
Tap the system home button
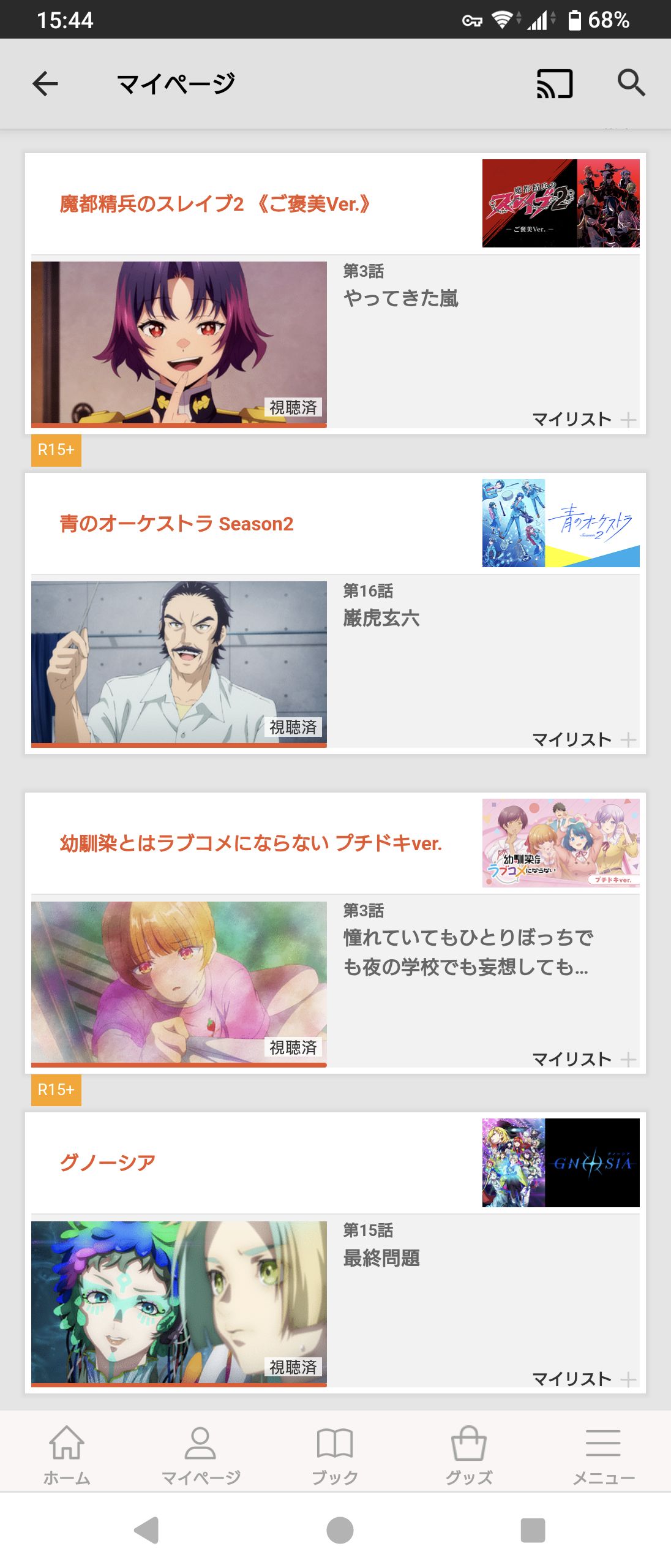point(340,1530)
